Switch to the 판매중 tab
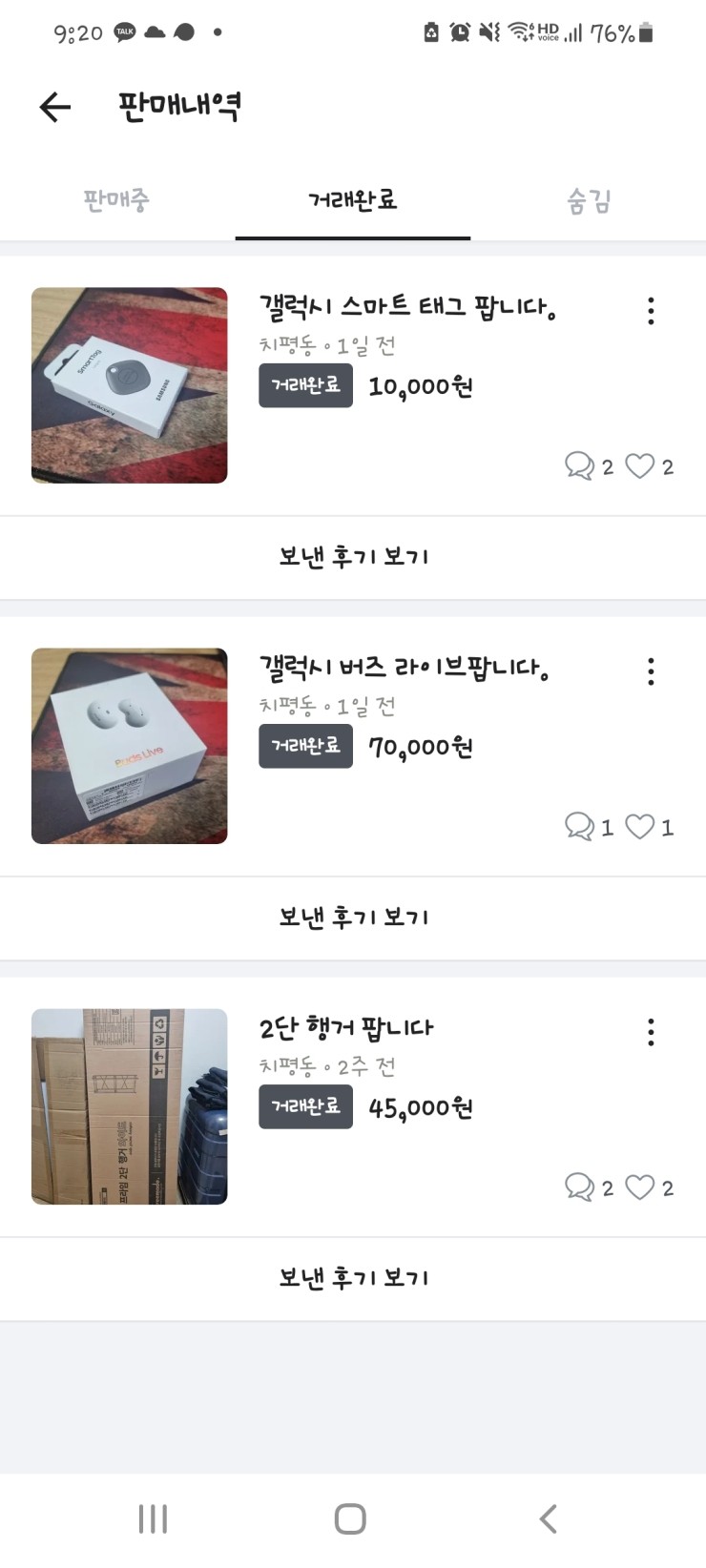 [116, 200]
